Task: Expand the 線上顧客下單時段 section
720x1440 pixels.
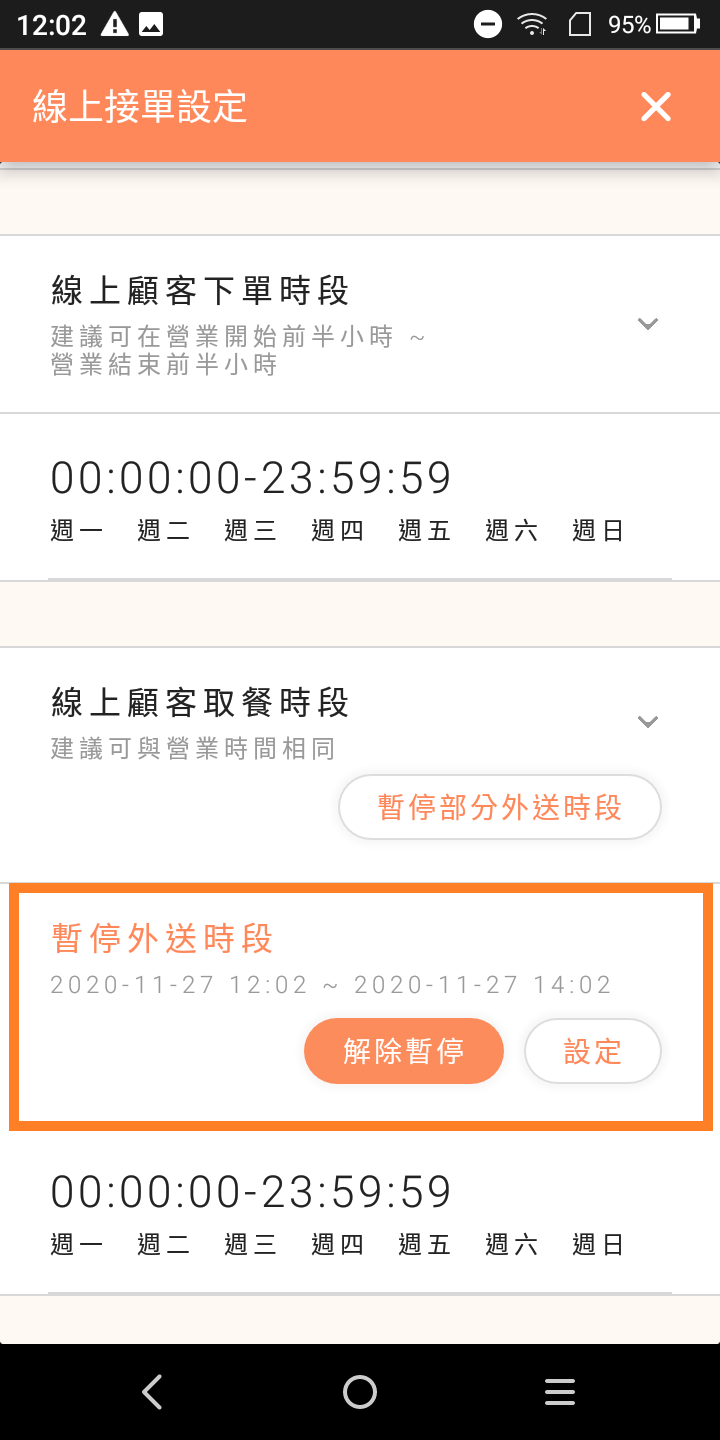Action: 648,323
